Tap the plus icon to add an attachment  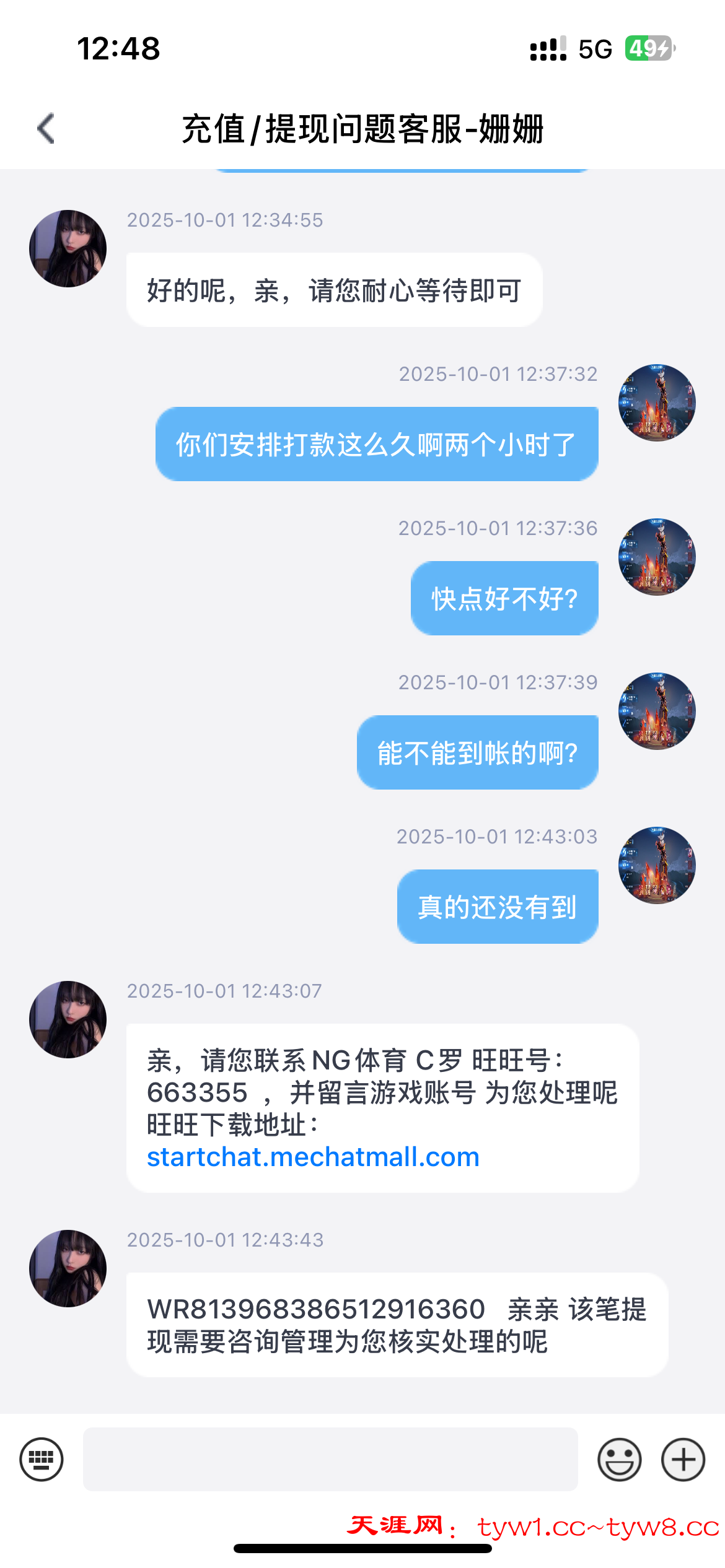[682, 1460]
